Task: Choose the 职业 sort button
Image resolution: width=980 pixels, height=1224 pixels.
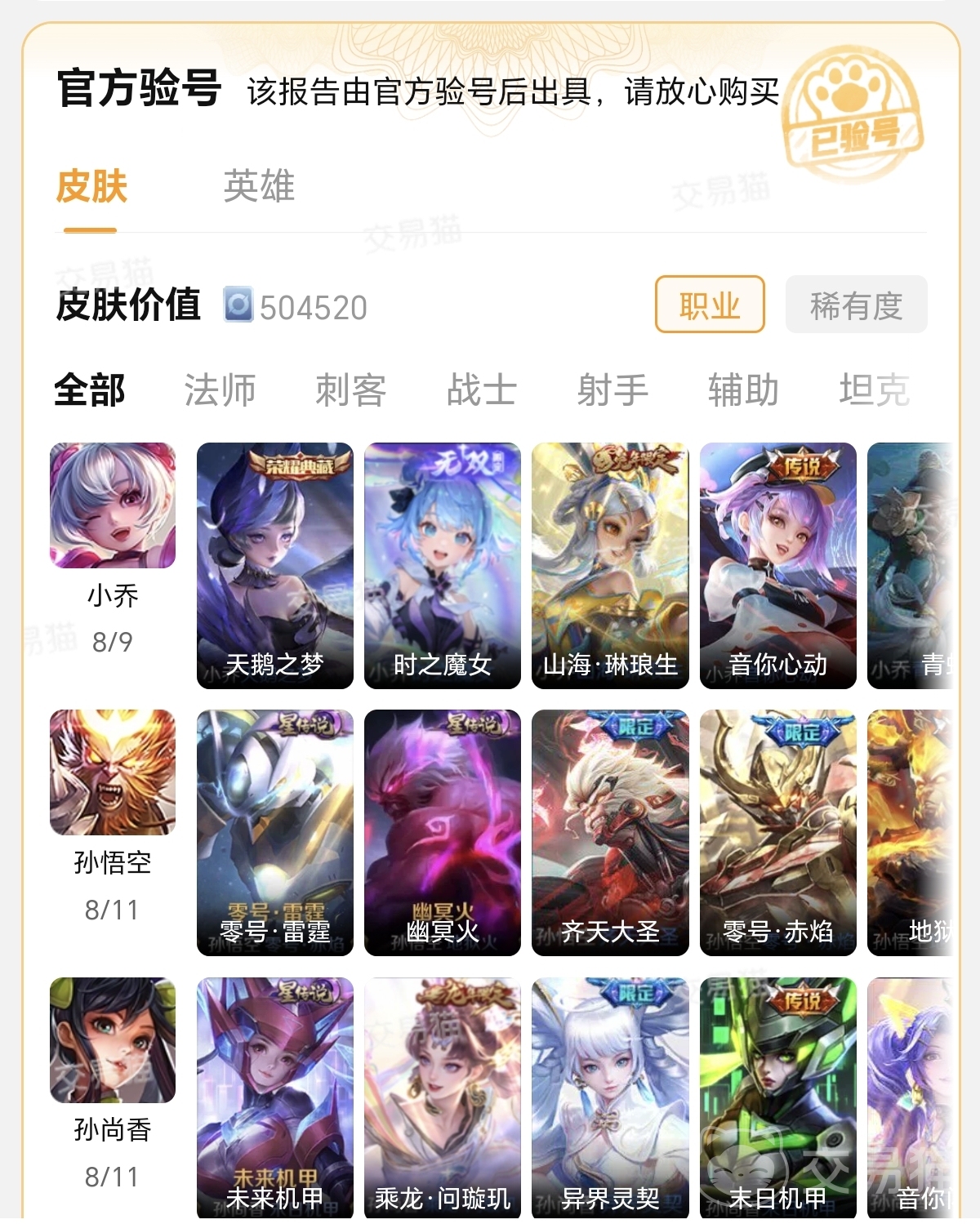Action: 709,305
